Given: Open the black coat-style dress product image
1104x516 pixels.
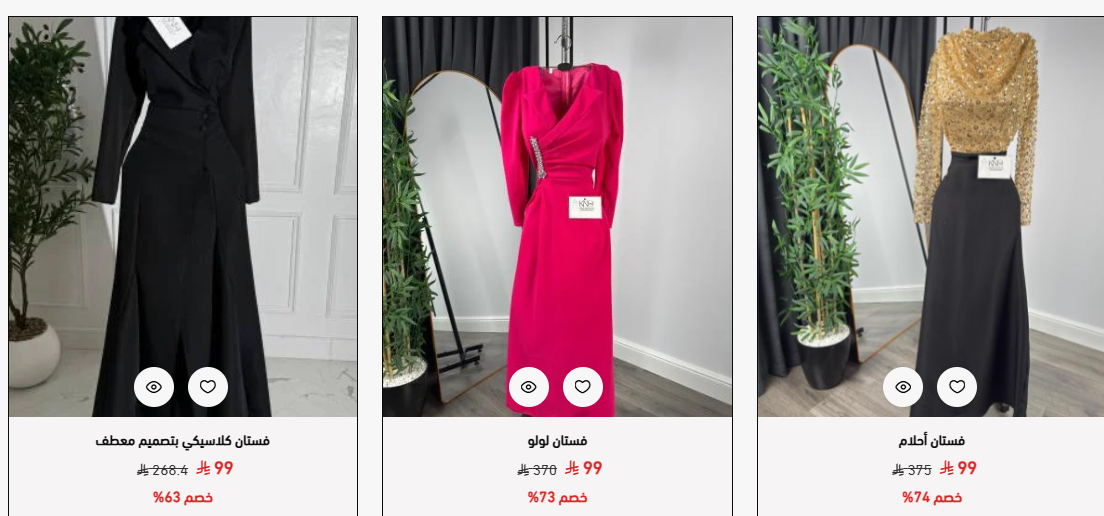Looking at the screenshot, I should pyautogui.click(x=183, y=200).
